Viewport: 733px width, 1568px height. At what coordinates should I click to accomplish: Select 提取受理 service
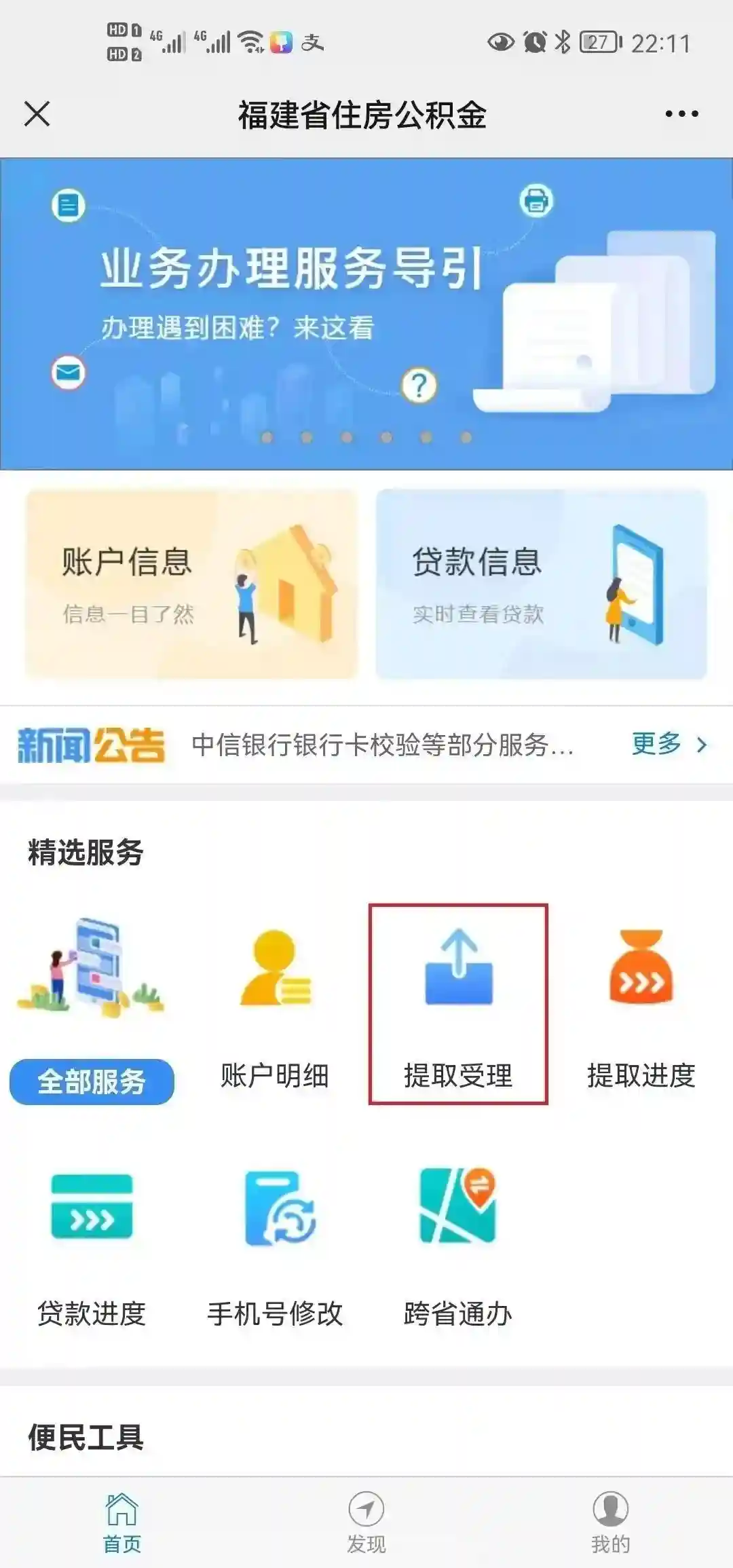tap(458, 1005)
